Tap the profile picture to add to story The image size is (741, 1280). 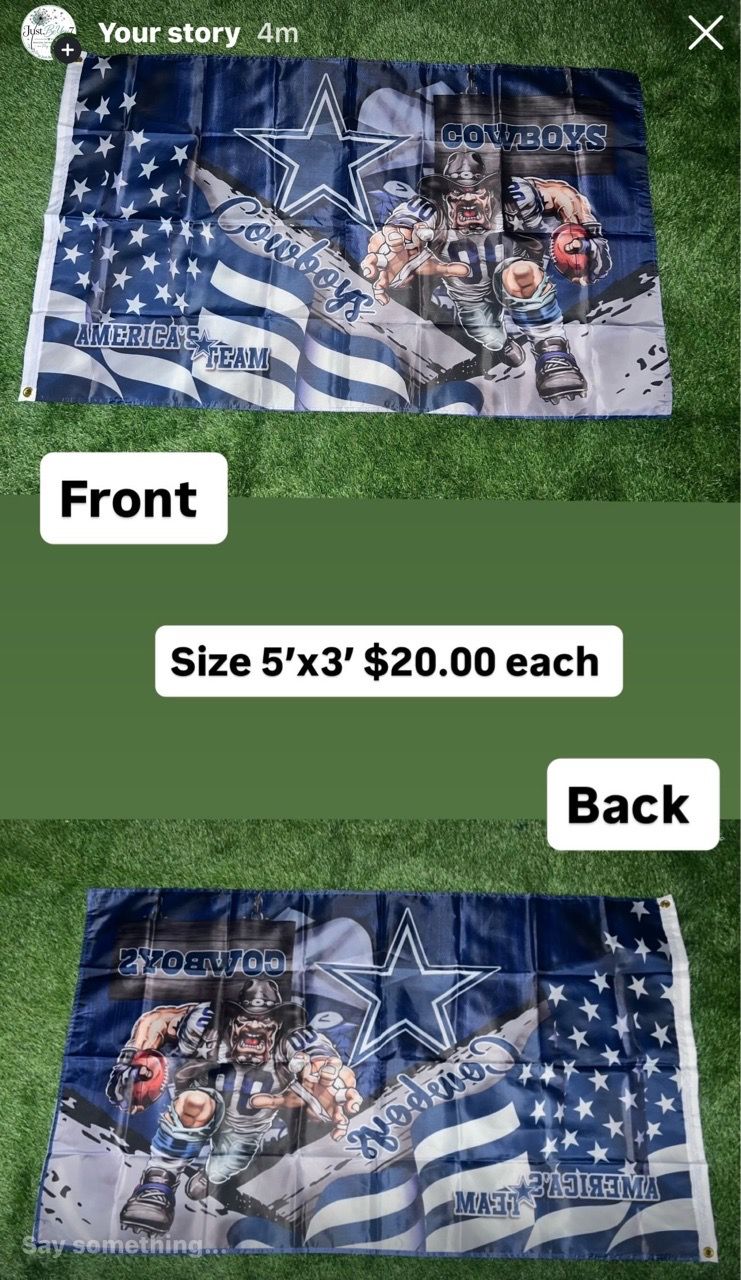[50, 32]
